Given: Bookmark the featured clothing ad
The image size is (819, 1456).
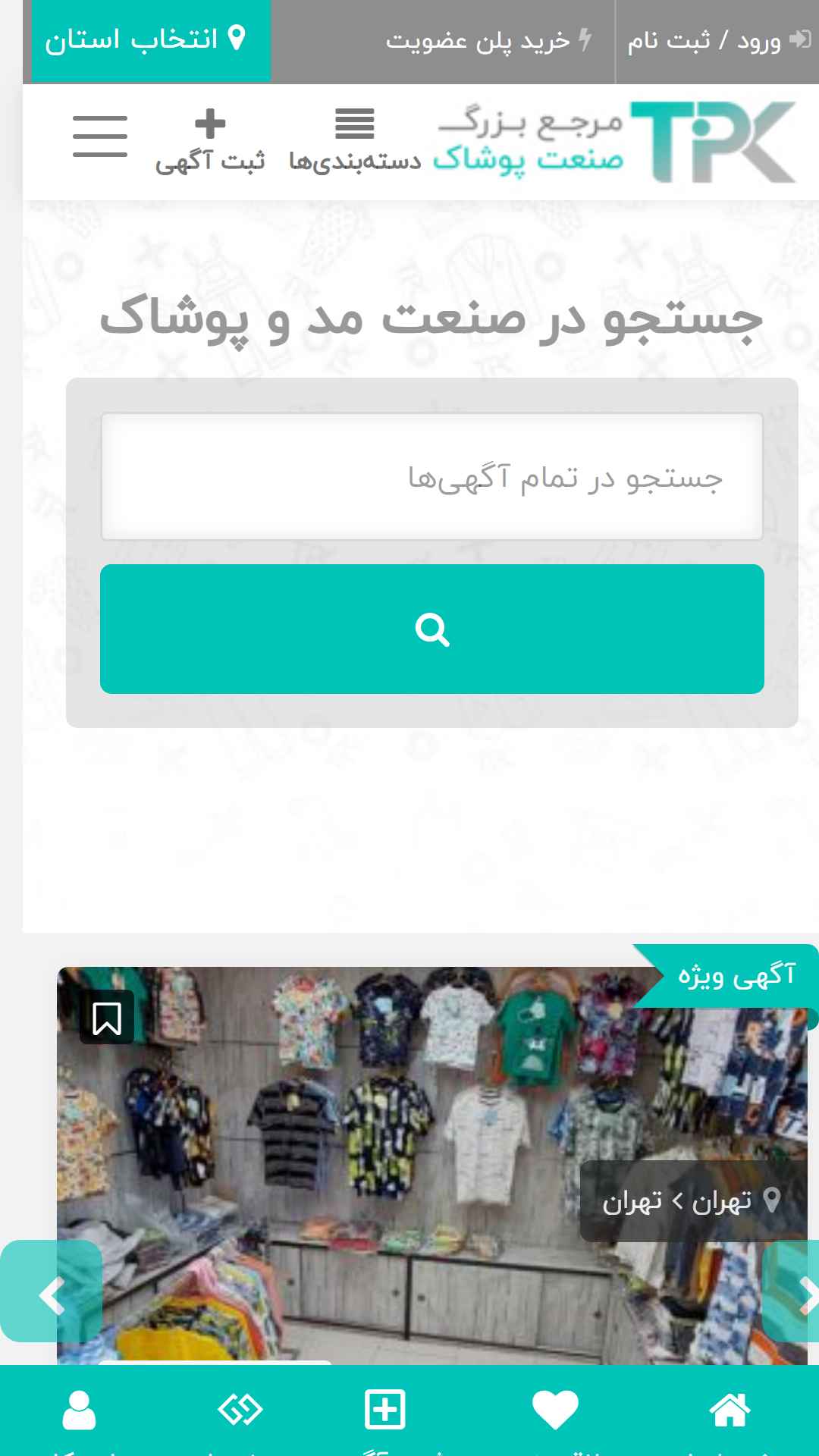Looking at the screenshot, I should (107, 1018).
